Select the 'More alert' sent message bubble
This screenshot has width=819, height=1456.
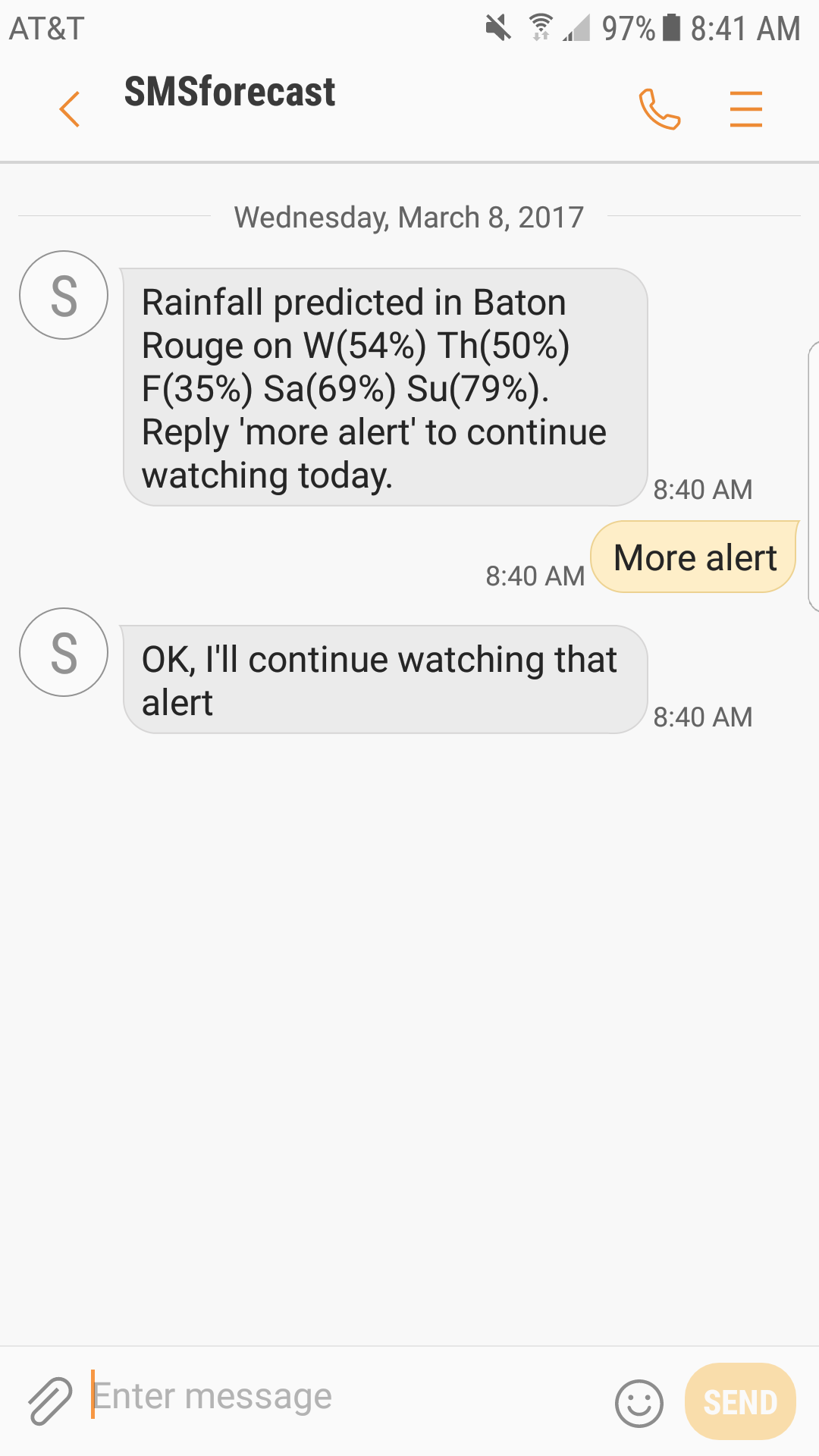[x=694, y=557]
